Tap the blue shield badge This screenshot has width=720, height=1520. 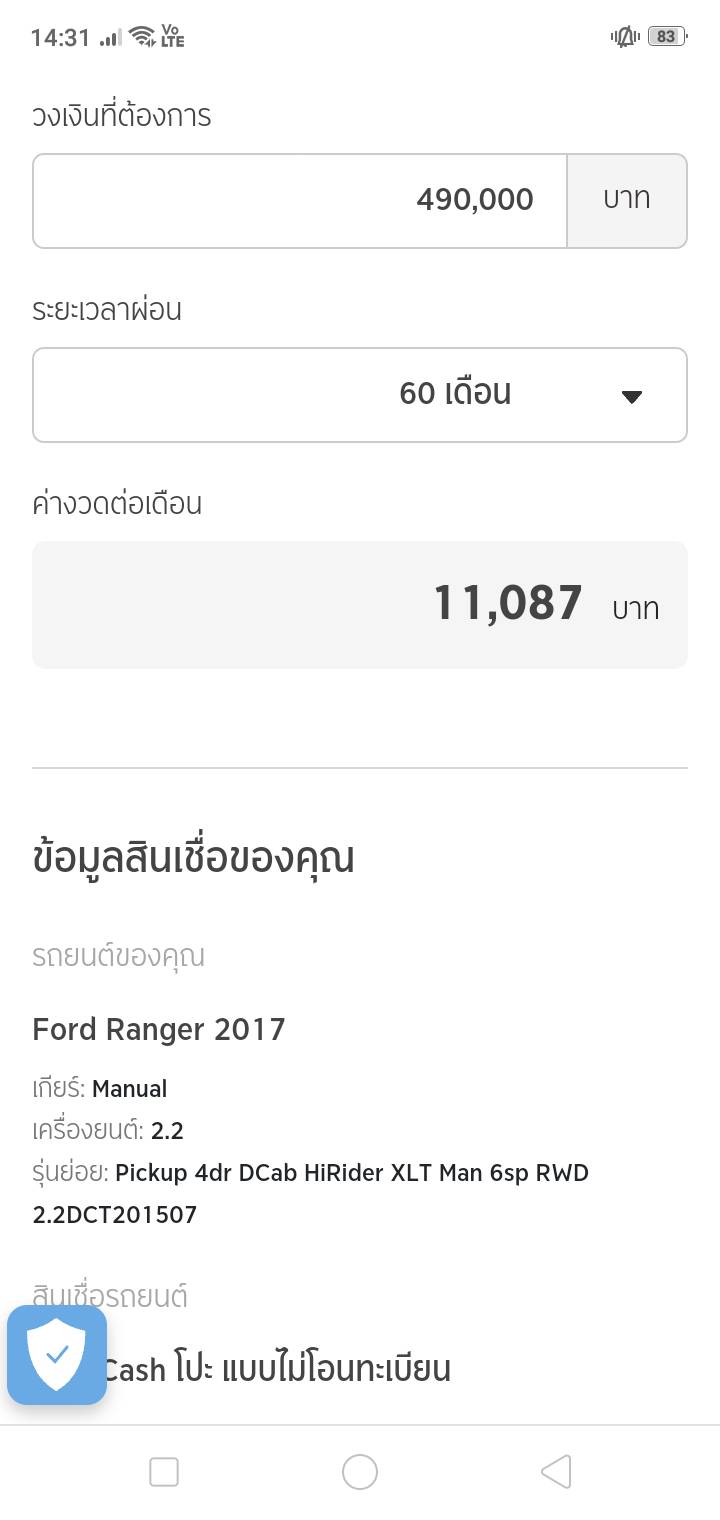57,1355
